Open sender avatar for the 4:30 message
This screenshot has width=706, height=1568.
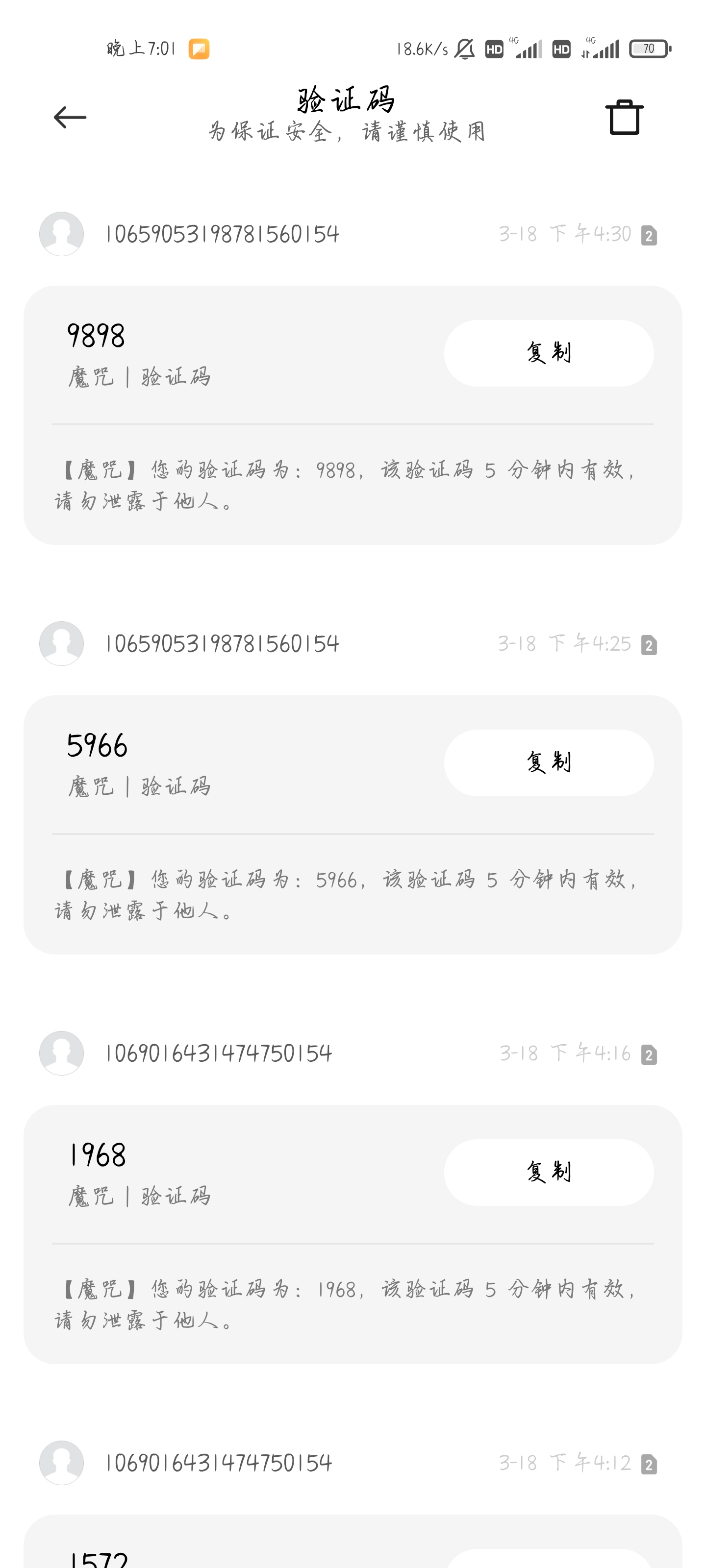(x=61, y=234)
